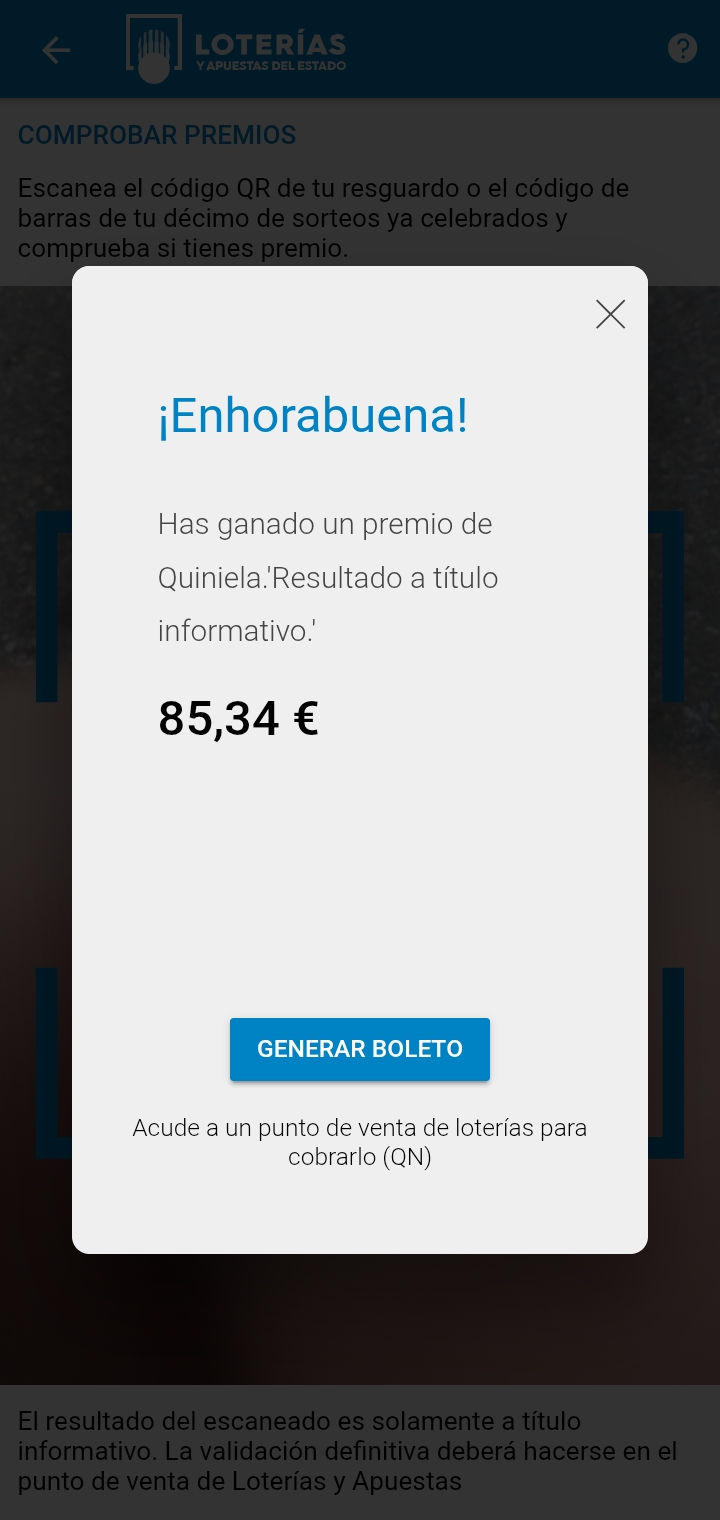Close the ¡Enhorabuena! prize dialog
This screenshot has height=1520, width=720.
(x=610, y=314)
